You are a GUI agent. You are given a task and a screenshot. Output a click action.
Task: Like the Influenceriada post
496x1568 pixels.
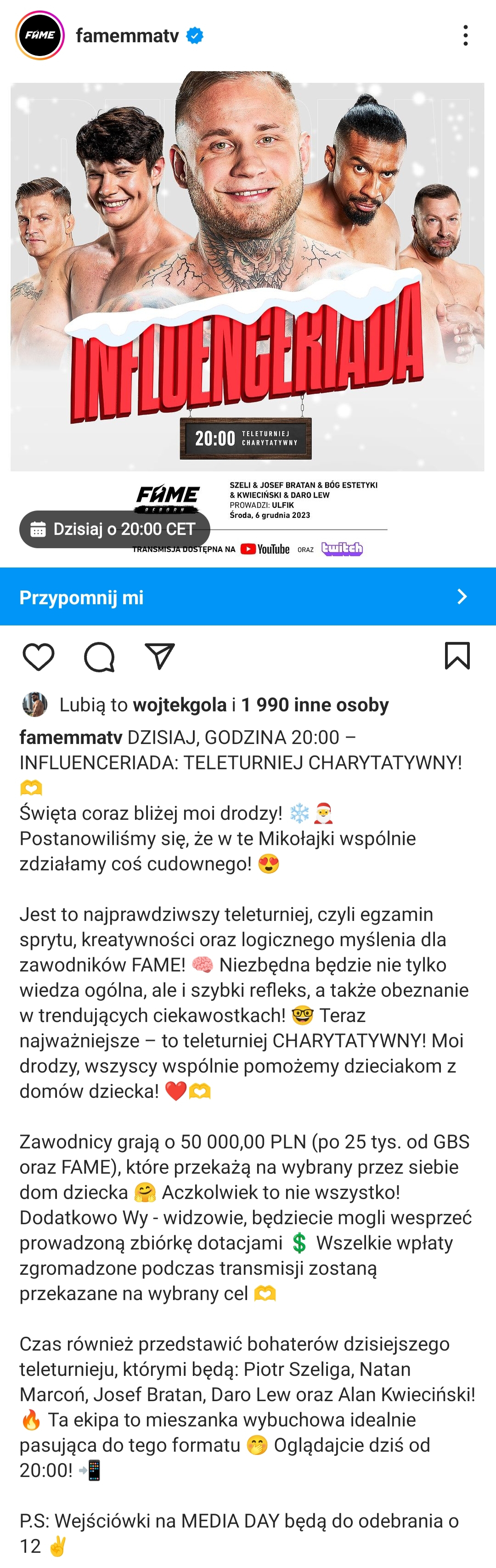tap(38, 656)
